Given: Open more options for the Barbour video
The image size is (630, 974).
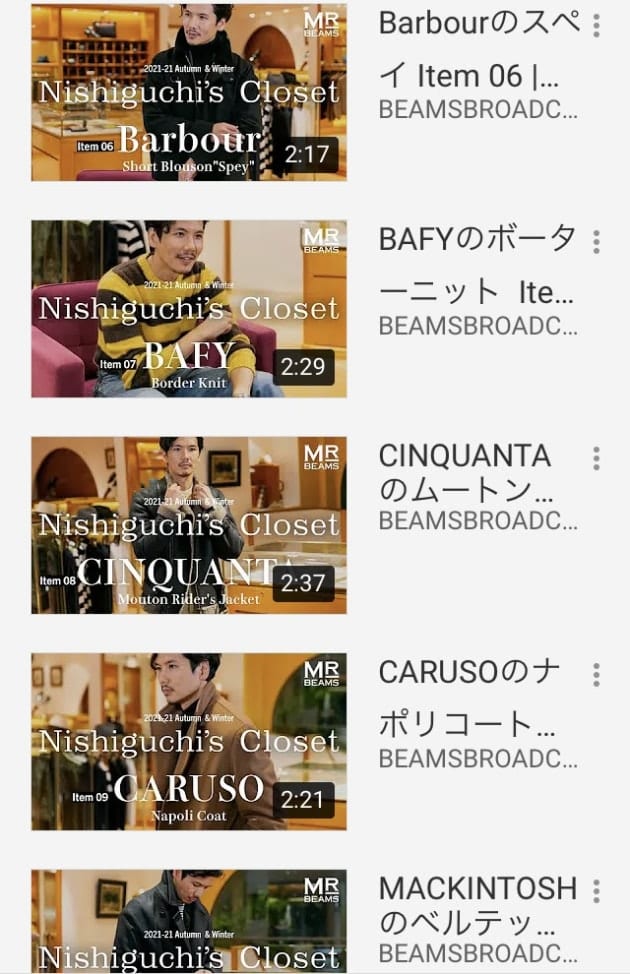Looking at the screenshot, I should click(x=596, y=25).
